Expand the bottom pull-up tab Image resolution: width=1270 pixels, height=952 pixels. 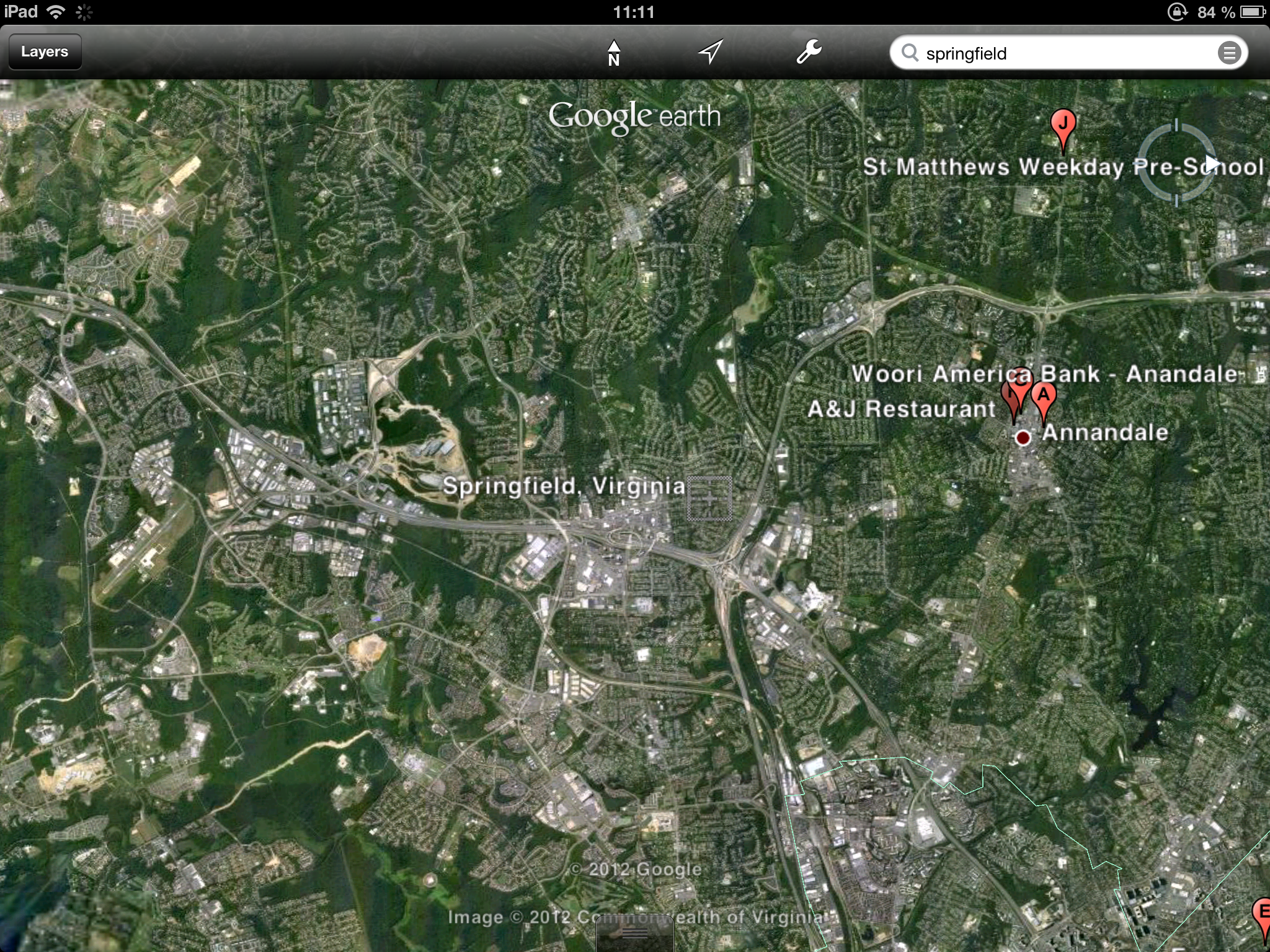[x=634, y=934]
